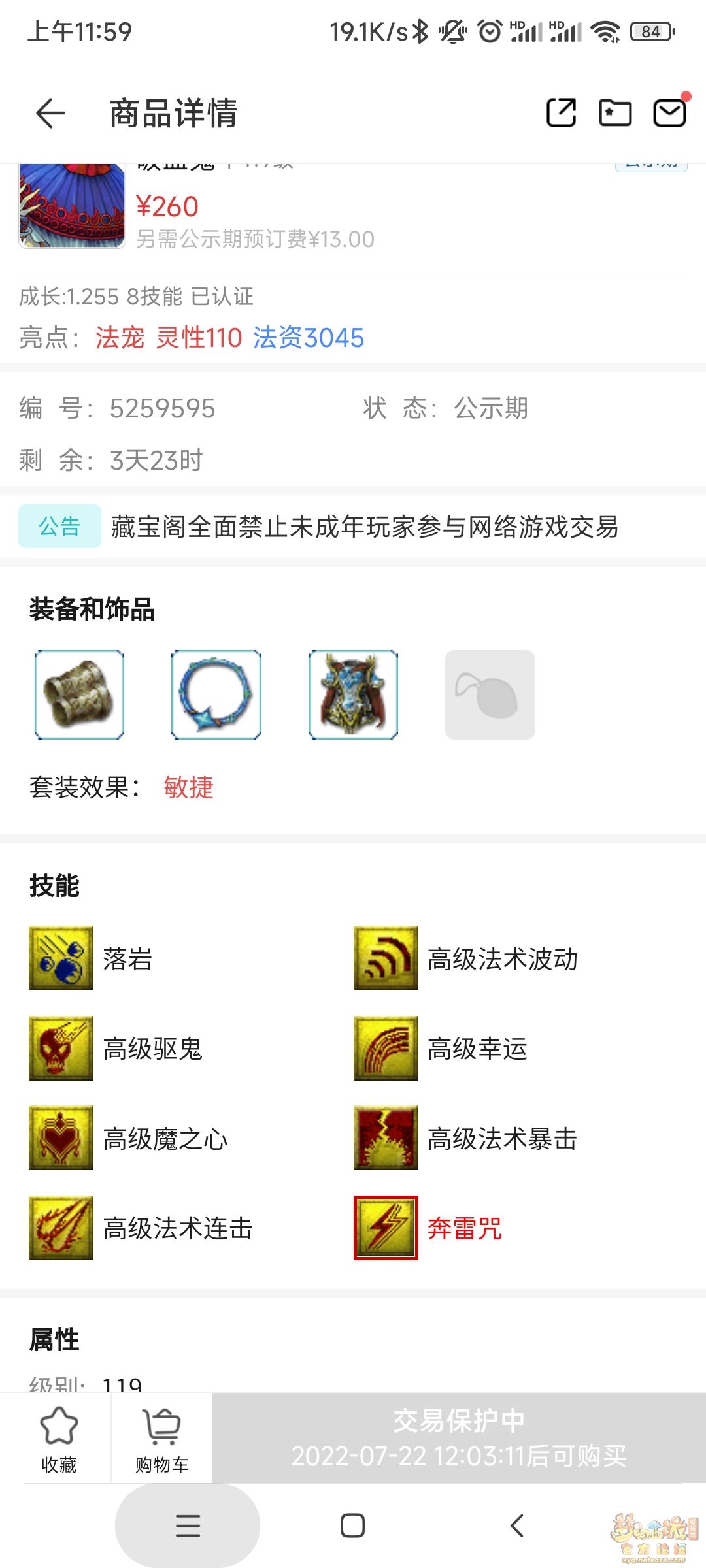Open the messages inbox
Image resolution: width=706 pixels, height=1568 pixels.
[670, 113]
